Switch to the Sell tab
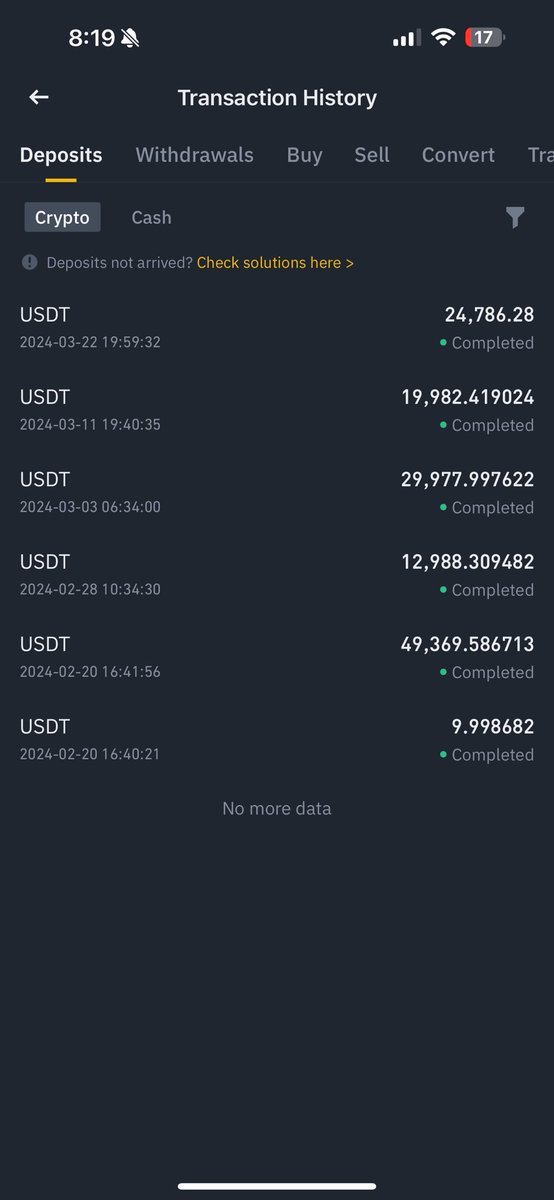Image resolution: width=554 pixels, height=1200 pixels. pos(372,155)
